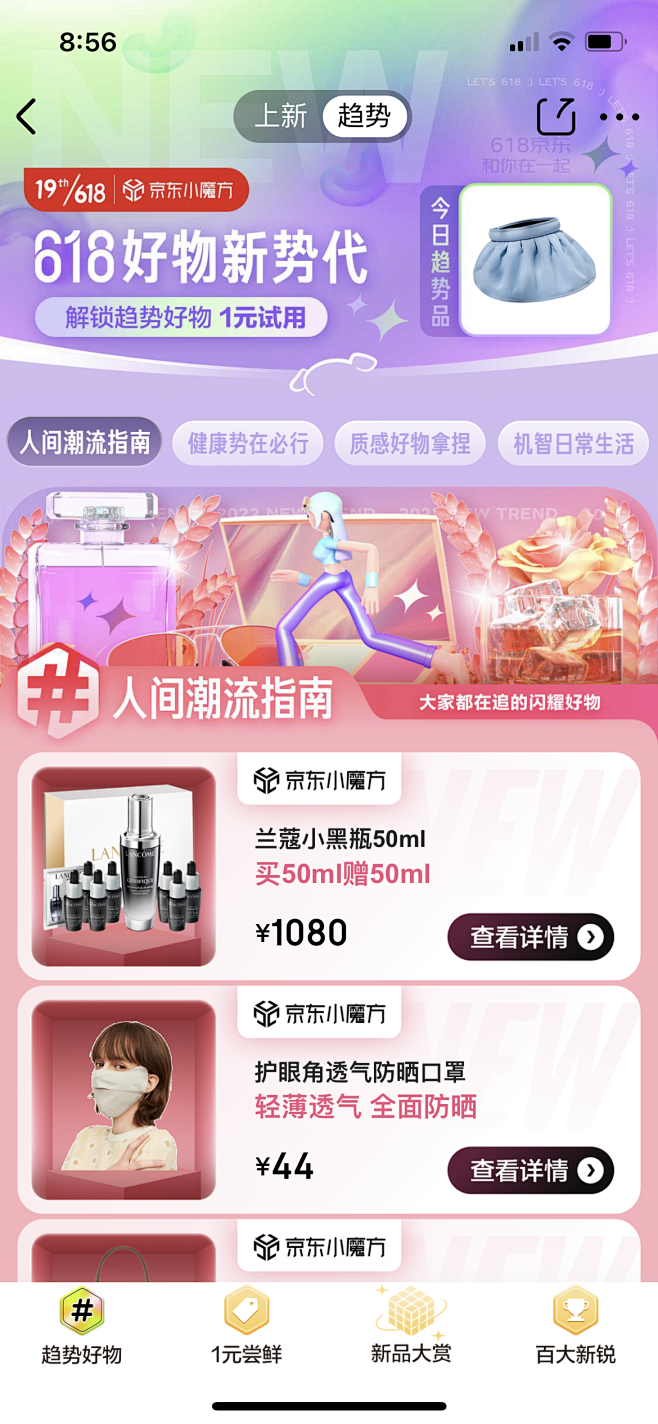Switch to 趋势好物 bottom tab
Screen dimensions: 658x1424
82,1326
